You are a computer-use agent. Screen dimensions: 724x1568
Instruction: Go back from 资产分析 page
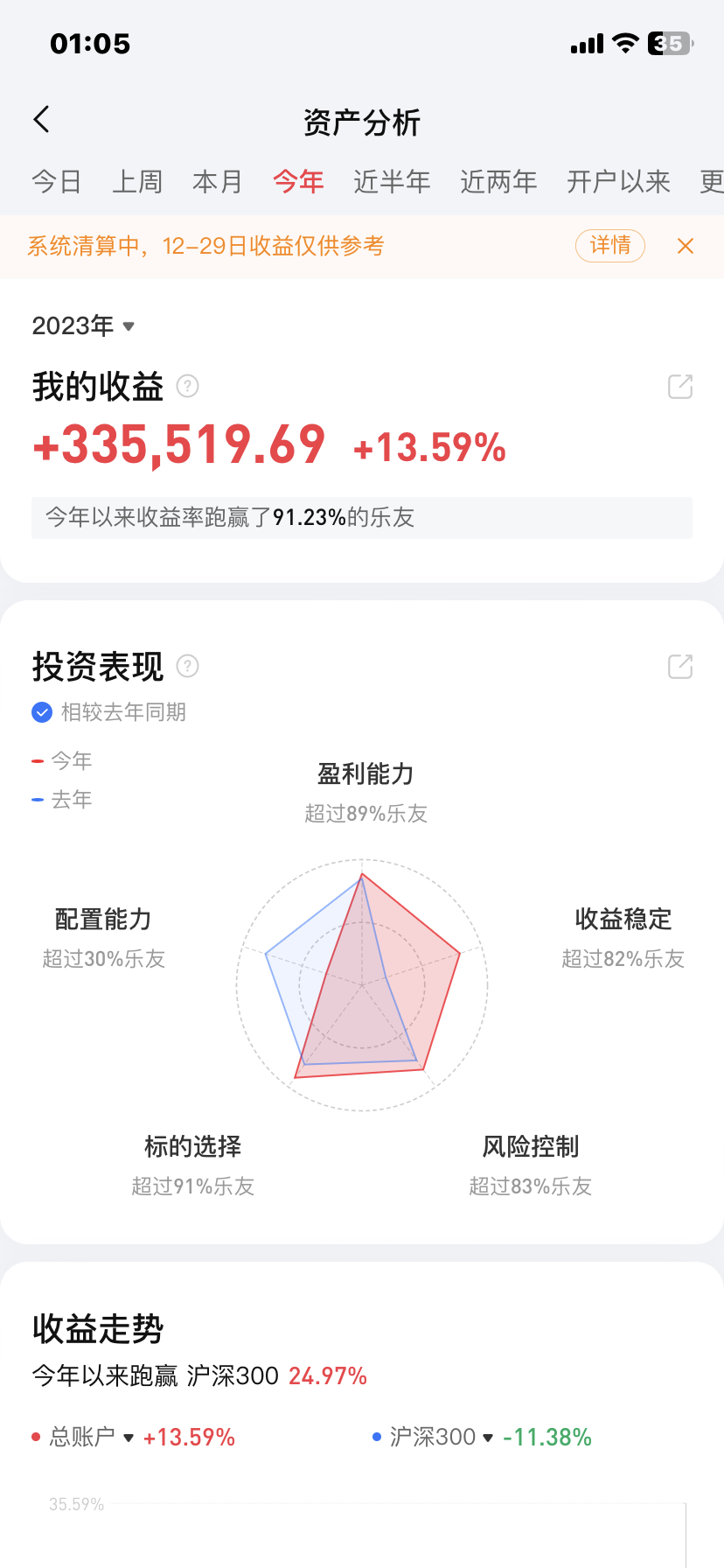point(41,120)
